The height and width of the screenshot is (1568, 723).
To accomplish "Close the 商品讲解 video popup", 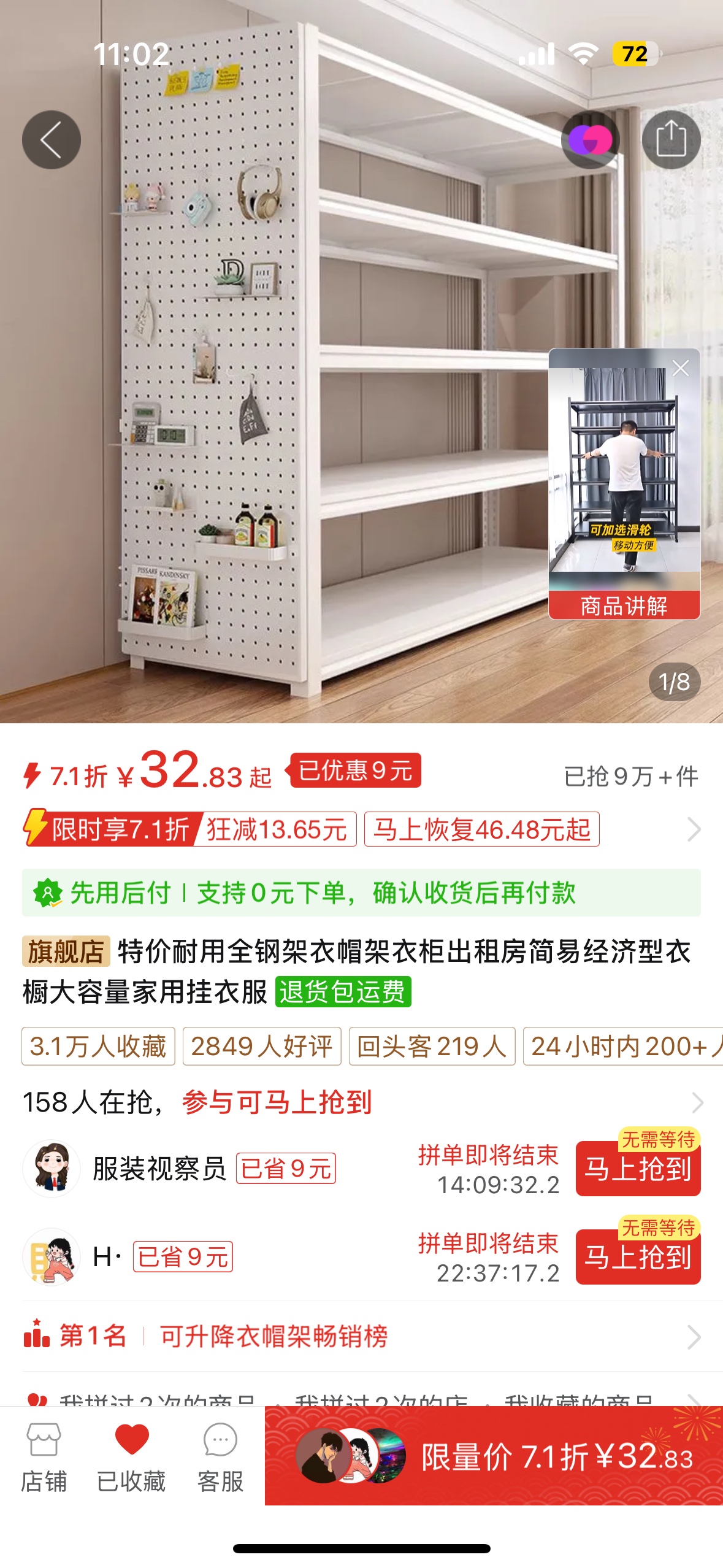I will pyautogui.click(x=680, y=368).
